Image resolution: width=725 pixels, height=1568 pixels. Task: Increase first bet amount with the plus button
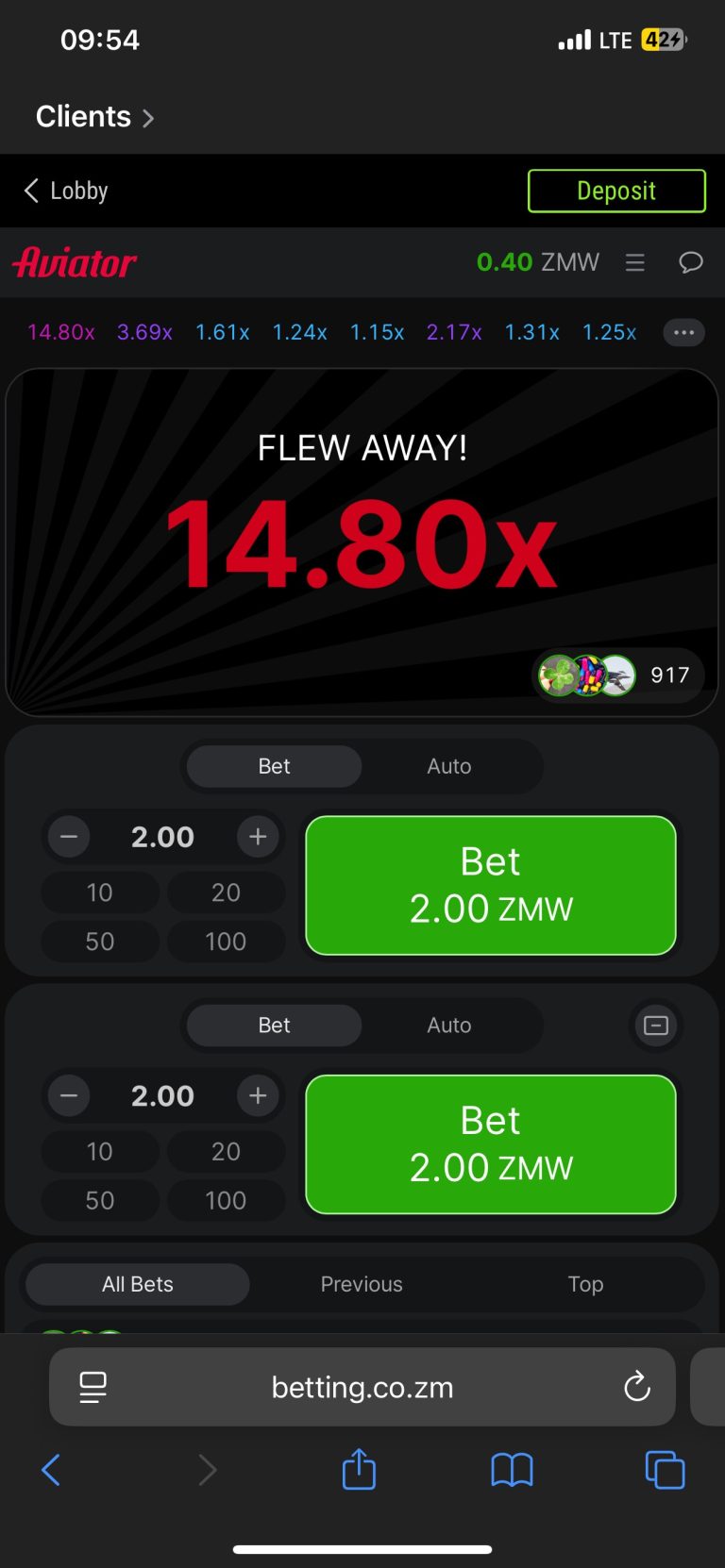click(258, 837)
